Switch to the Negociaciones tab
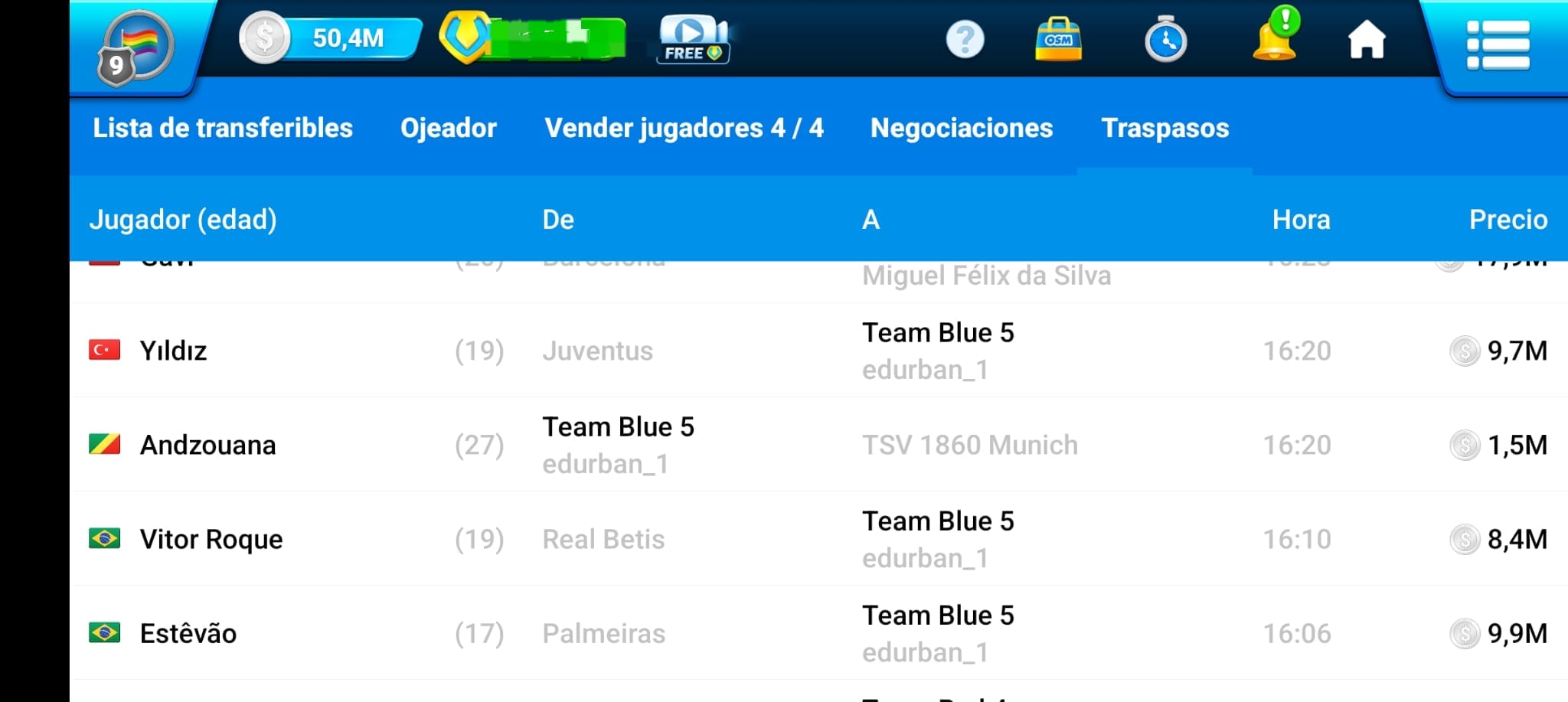The image size is (1568, 702). click(962, 128)
